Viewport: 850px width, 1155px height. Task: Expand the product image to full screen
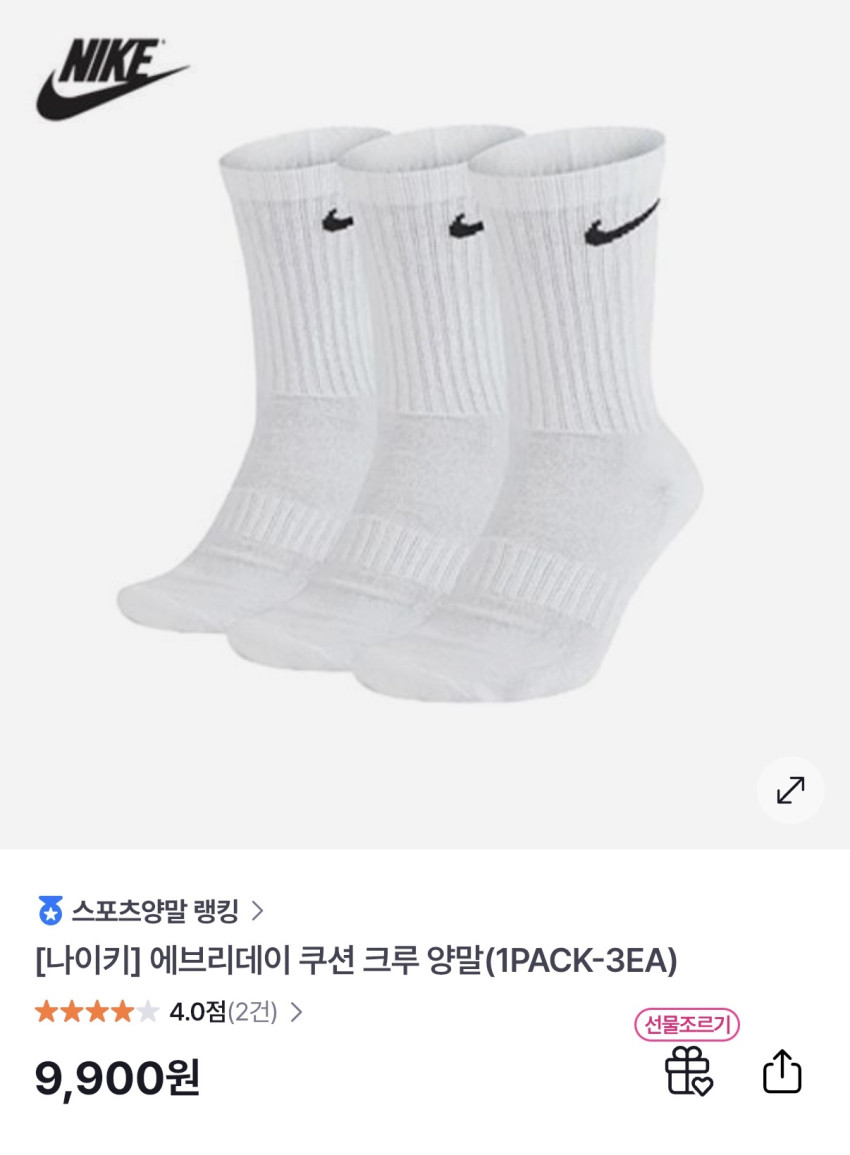tap(790, 790)
